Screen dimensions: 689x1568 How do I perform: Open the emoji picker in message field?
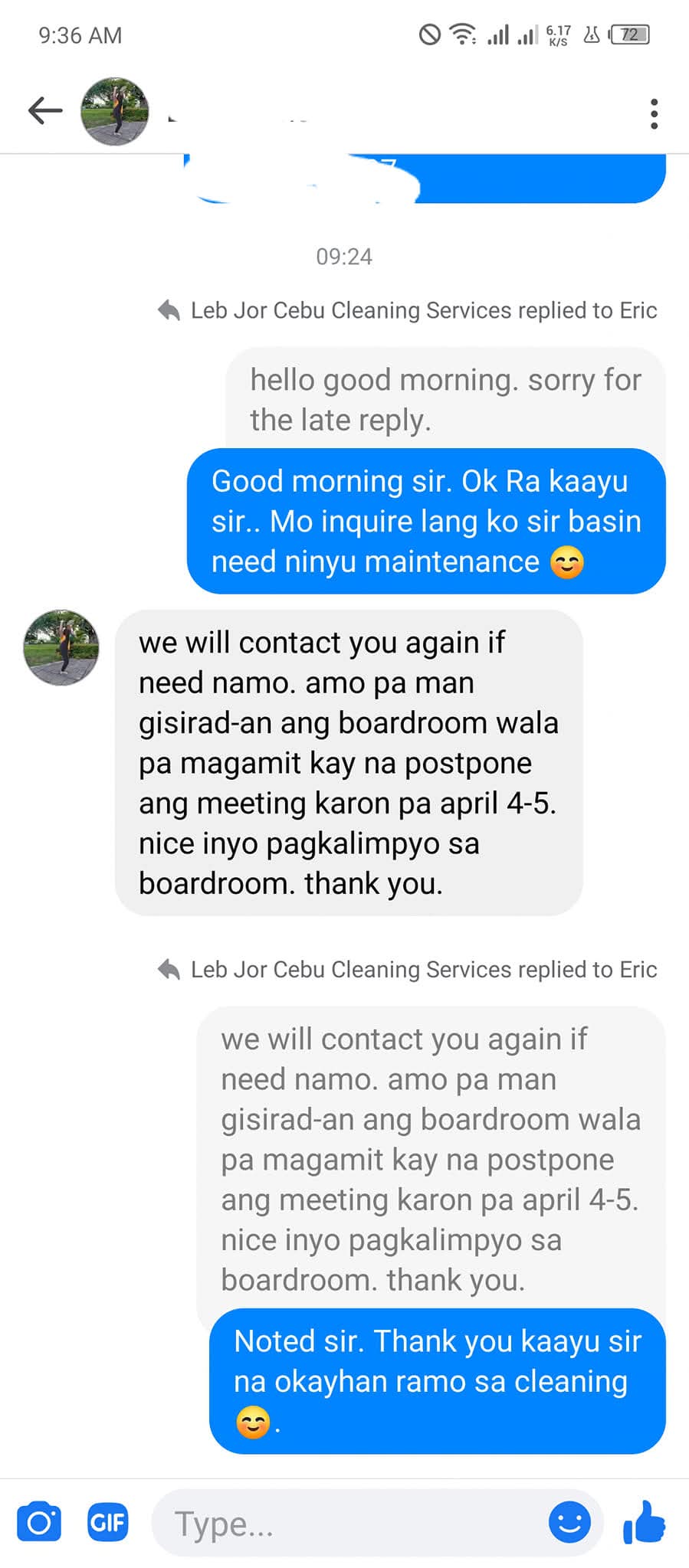(569, 1522)
